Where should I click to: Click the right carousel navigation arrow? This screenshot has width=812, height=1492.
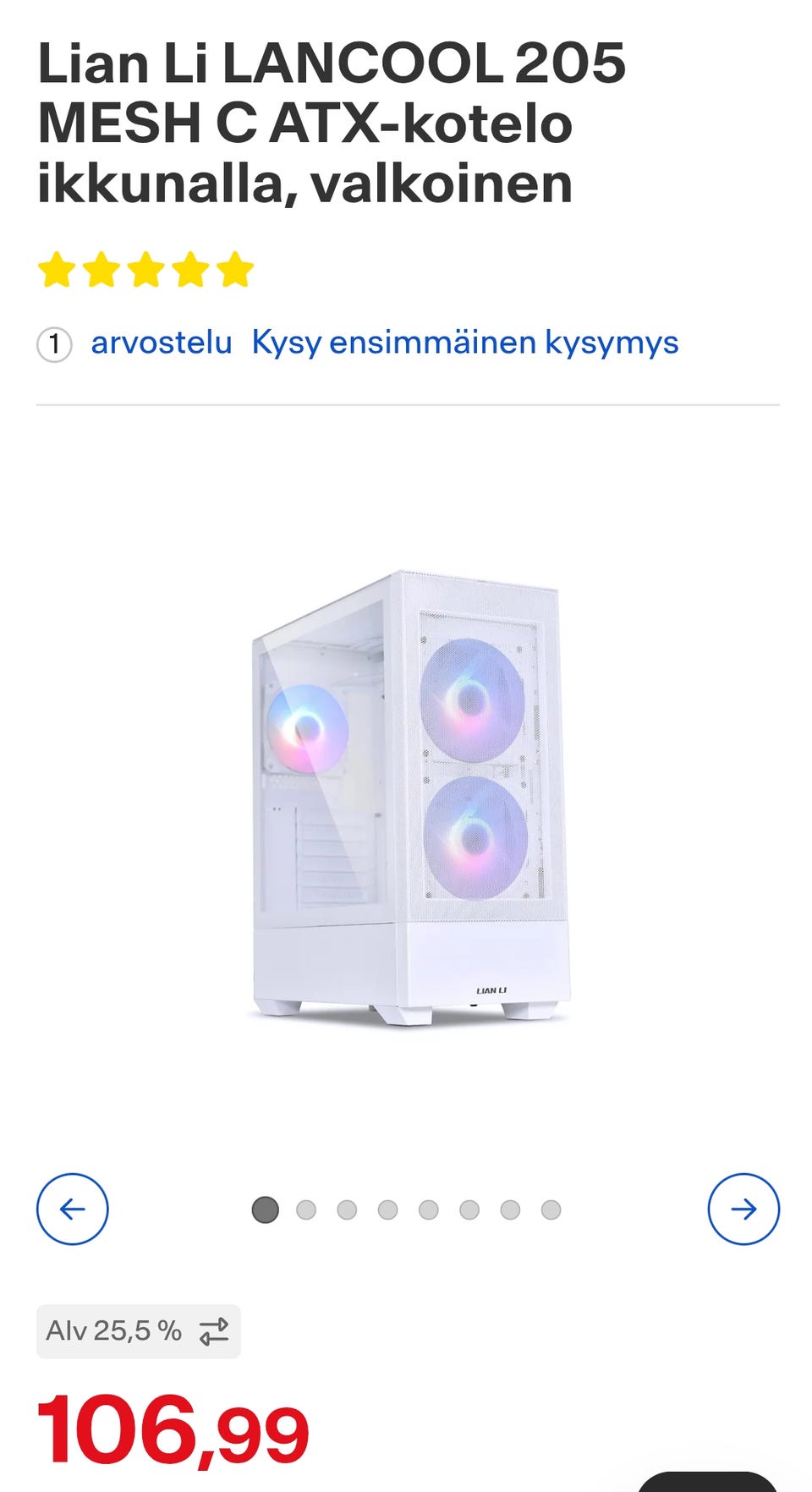coord(743,1210)
